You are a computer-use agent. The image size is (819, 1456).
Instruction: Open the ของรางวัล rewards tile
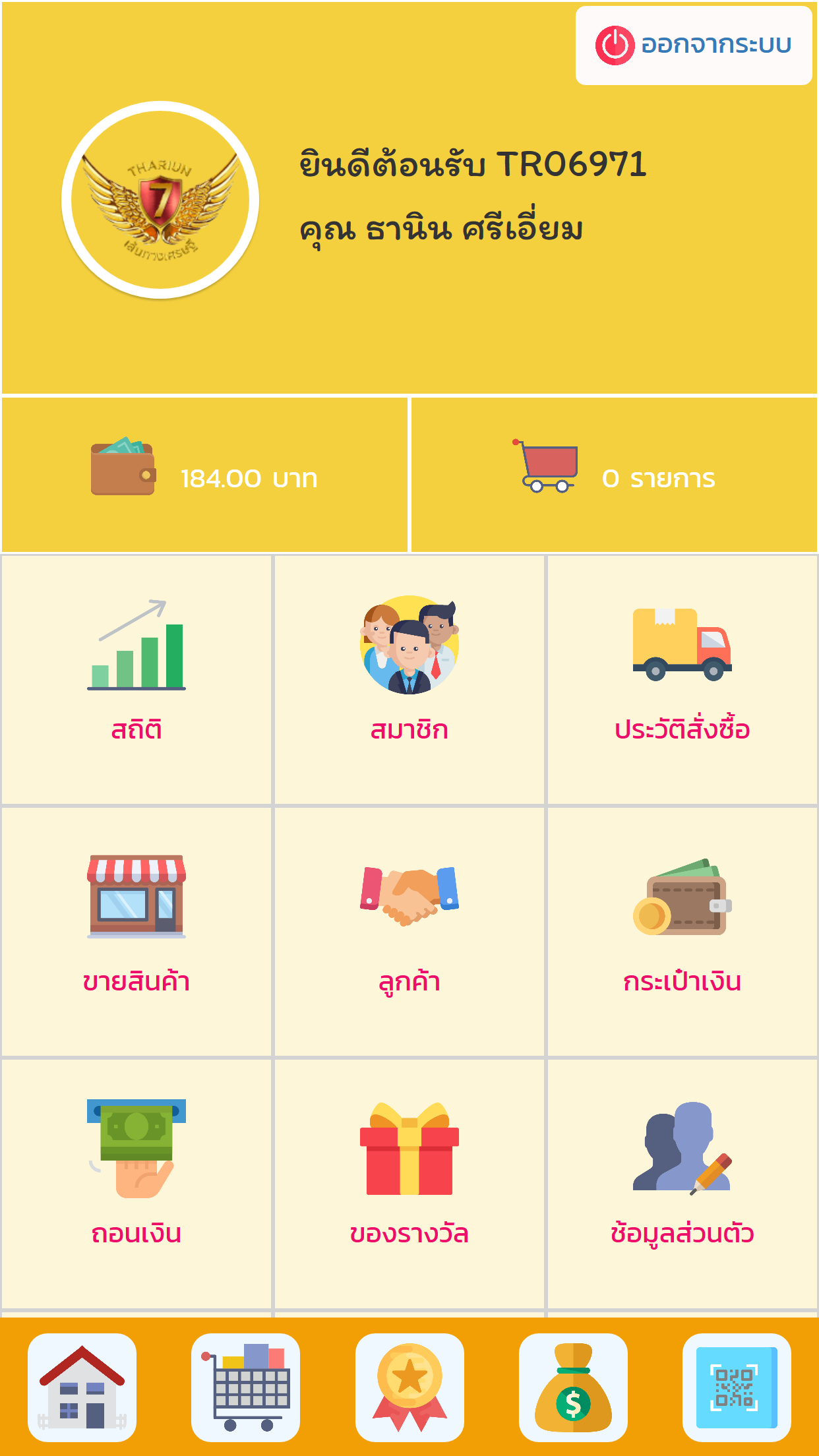[x=409, y=1184]
